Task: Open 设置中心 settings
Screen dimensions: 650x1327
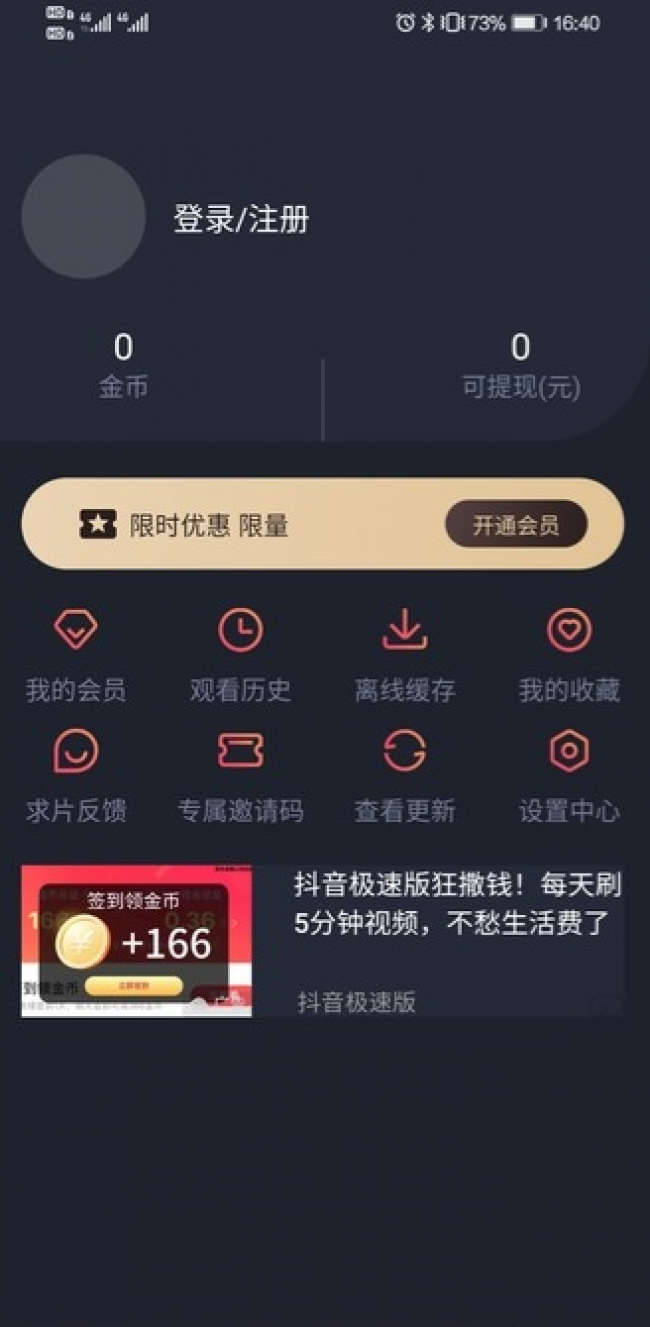Action: [569, 776]
